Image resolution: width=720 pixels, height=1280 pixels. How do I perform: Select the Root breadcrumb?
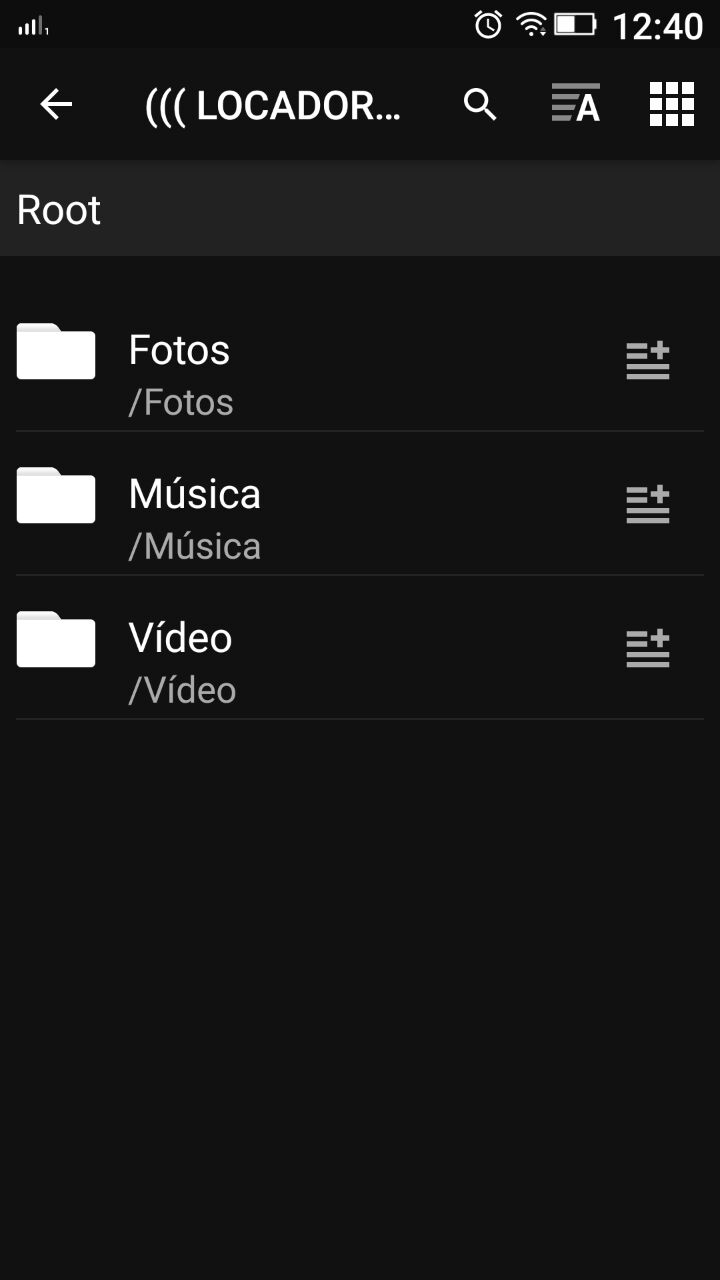[x=59, y=210]
